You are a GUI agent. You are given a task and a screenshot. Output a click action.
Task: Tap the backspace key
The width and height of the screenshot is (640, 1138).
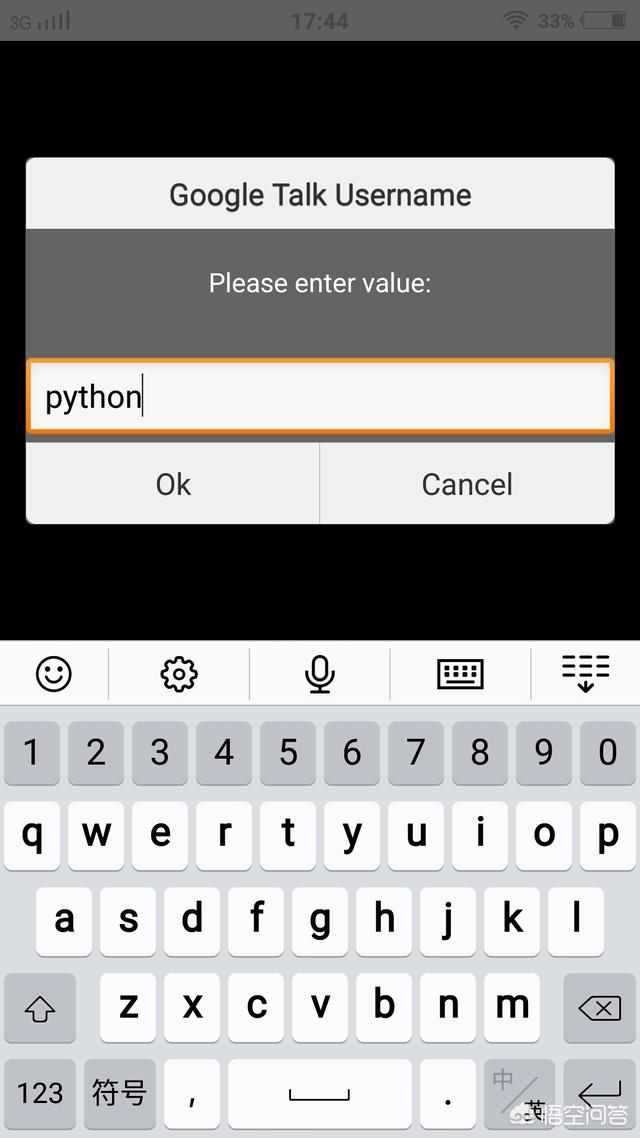[600, 1008]
